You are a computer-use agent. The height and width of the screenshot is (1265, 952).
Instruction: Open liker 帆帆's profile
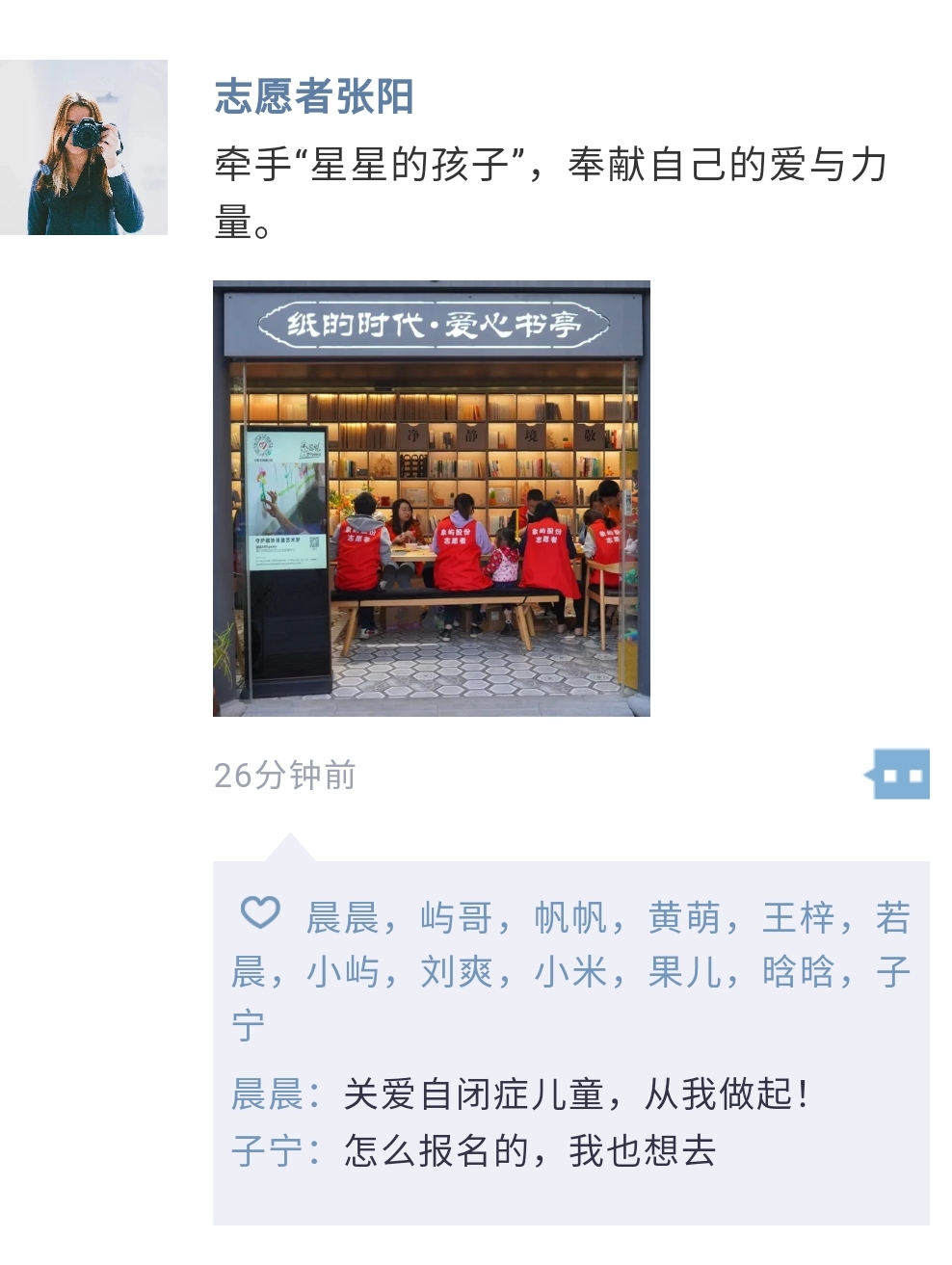pos(570,917)
